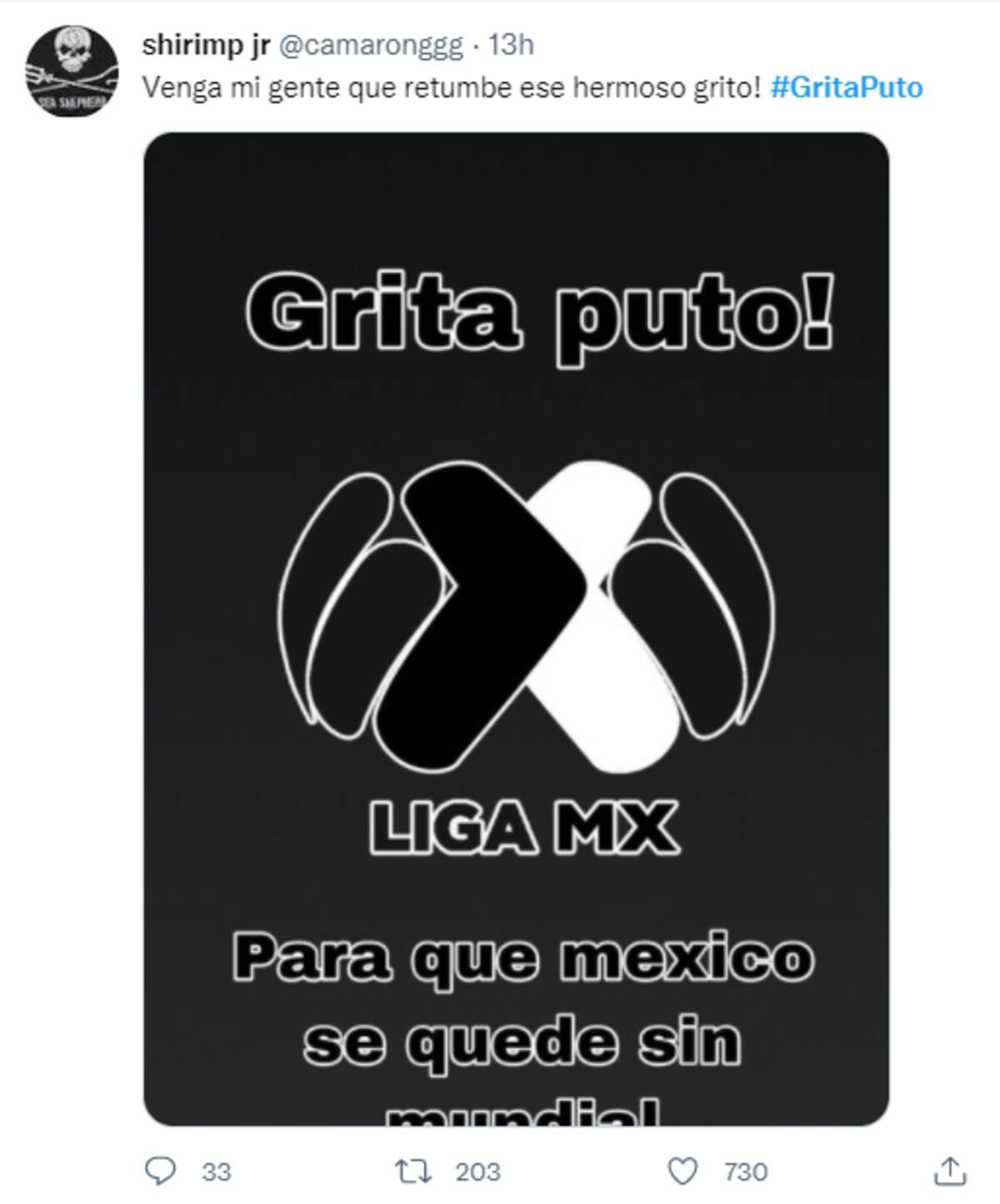The image size is (1000, 1204).
Task: Retweet shirimp jr's post
Action: click(413, 1171)
